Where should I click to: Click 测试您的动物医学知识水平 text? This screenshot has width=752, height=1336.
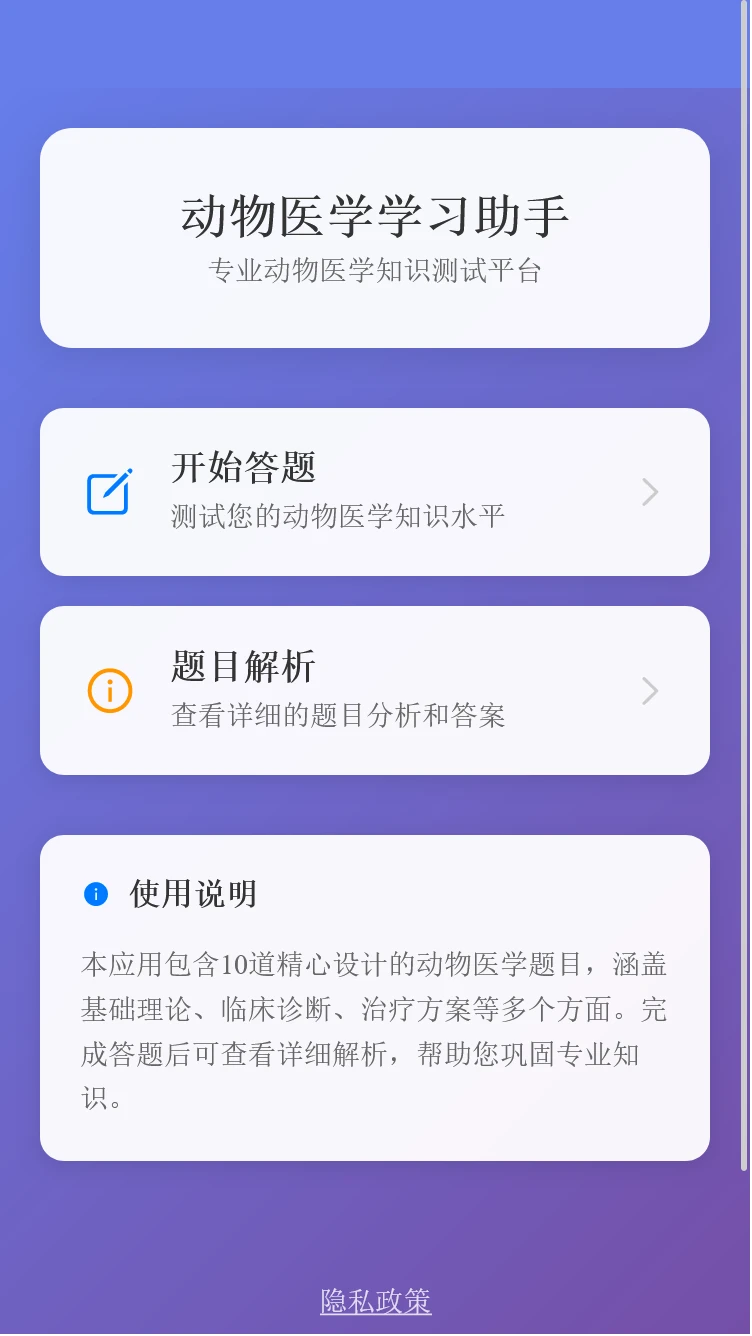pyautogui.click(x=338, y=514)
